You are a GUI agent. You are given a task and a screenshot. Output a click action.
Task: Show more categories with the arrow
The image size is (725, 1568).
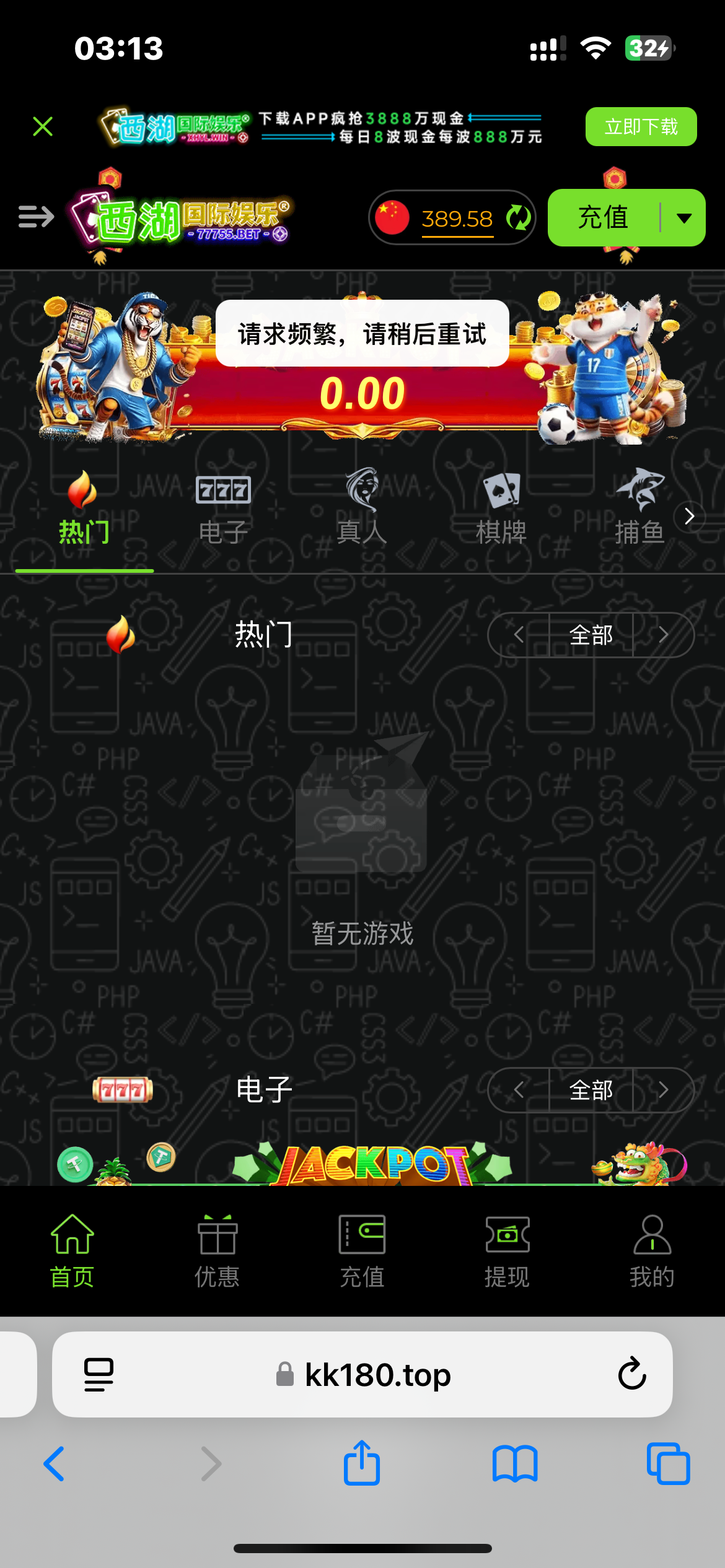click(690, 516)
